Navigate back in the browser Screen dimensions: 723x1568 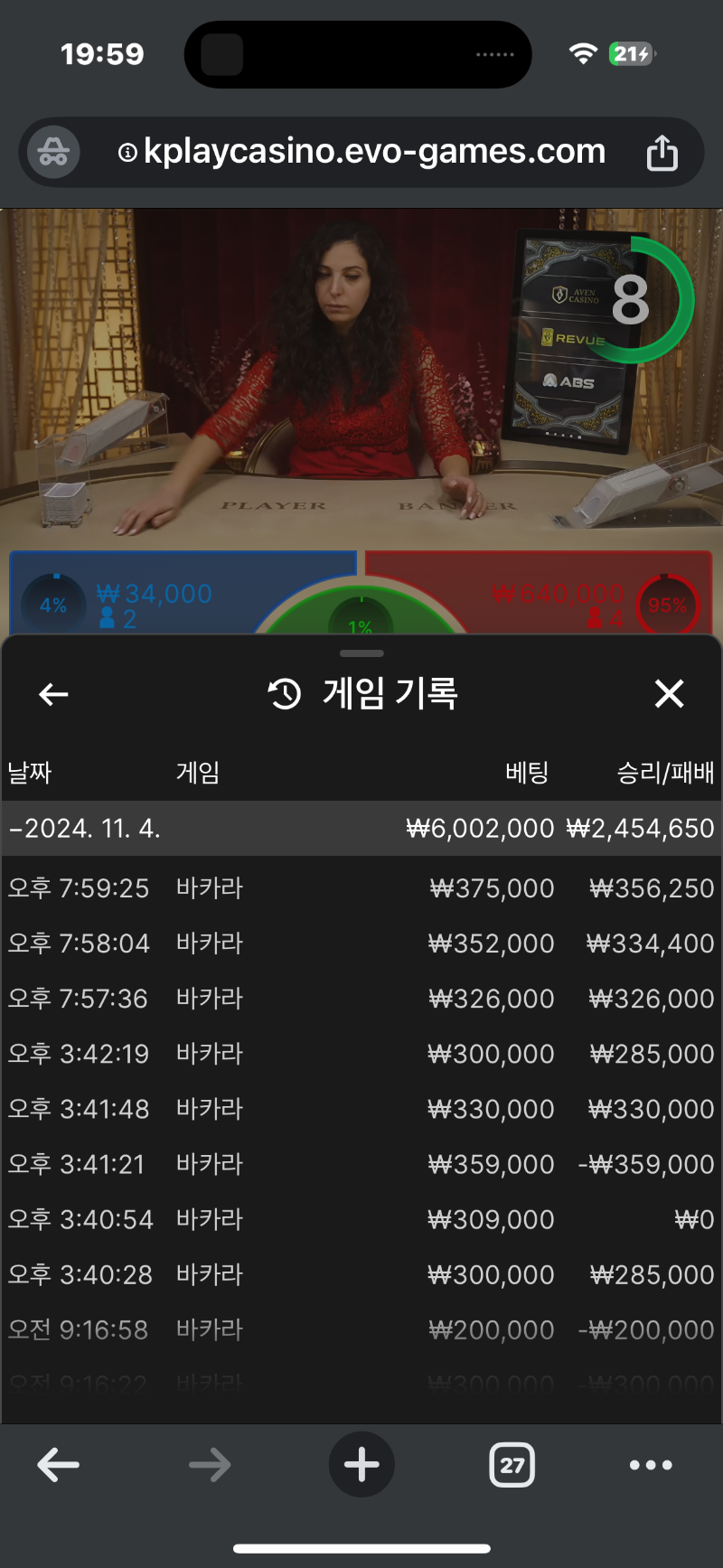(x=59, y=1465)
